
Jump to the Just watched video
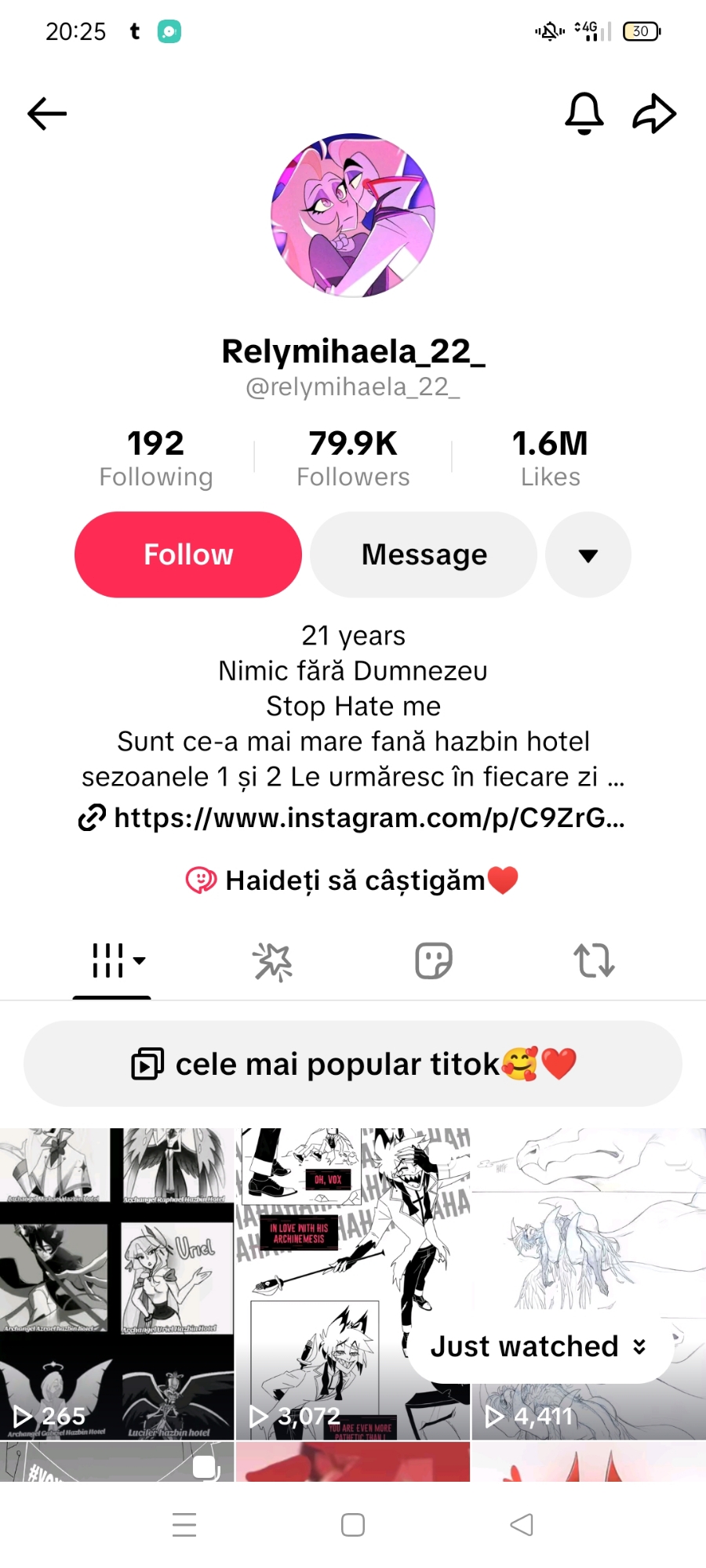tap(539, 1347)
